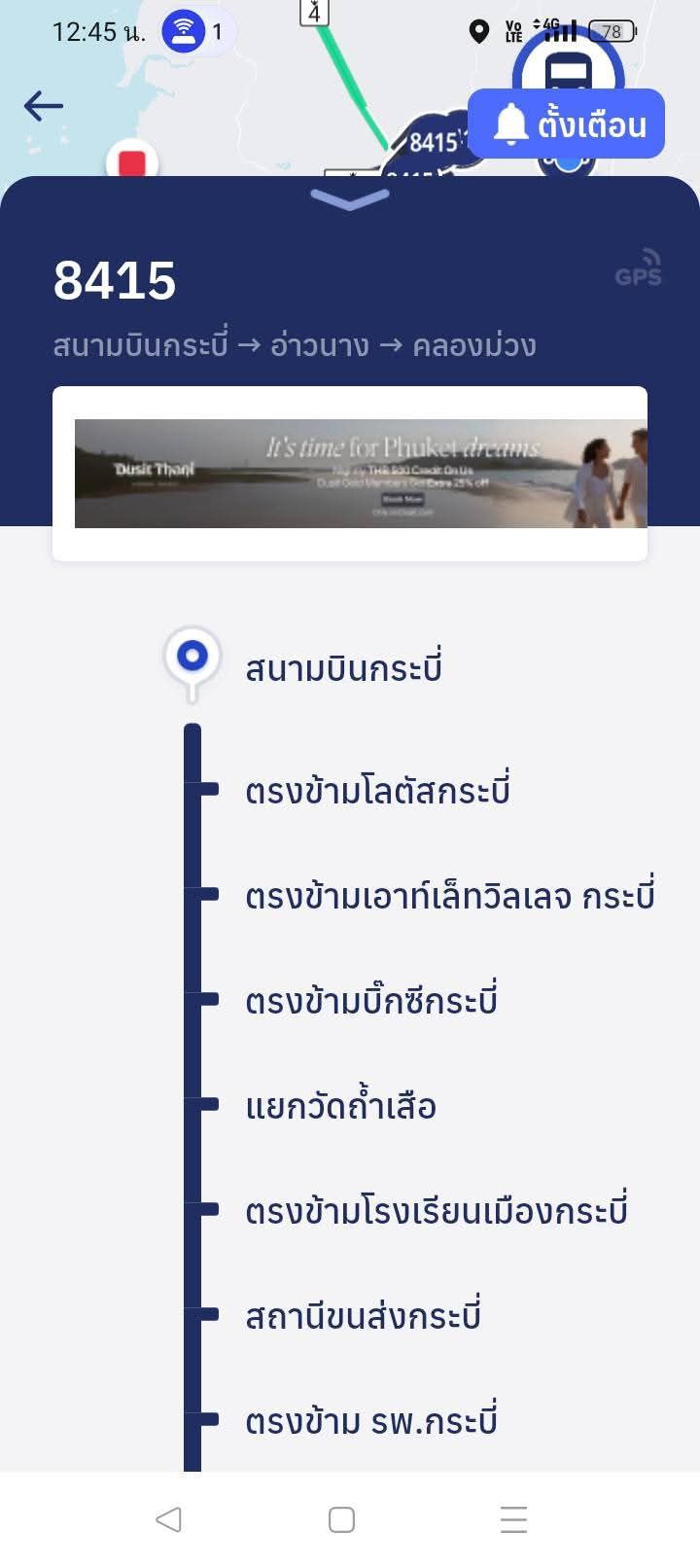Select the แยกวัดถ้ำเสือ stop
This screenshot has width=700, height=1568.
(340, 1106)
